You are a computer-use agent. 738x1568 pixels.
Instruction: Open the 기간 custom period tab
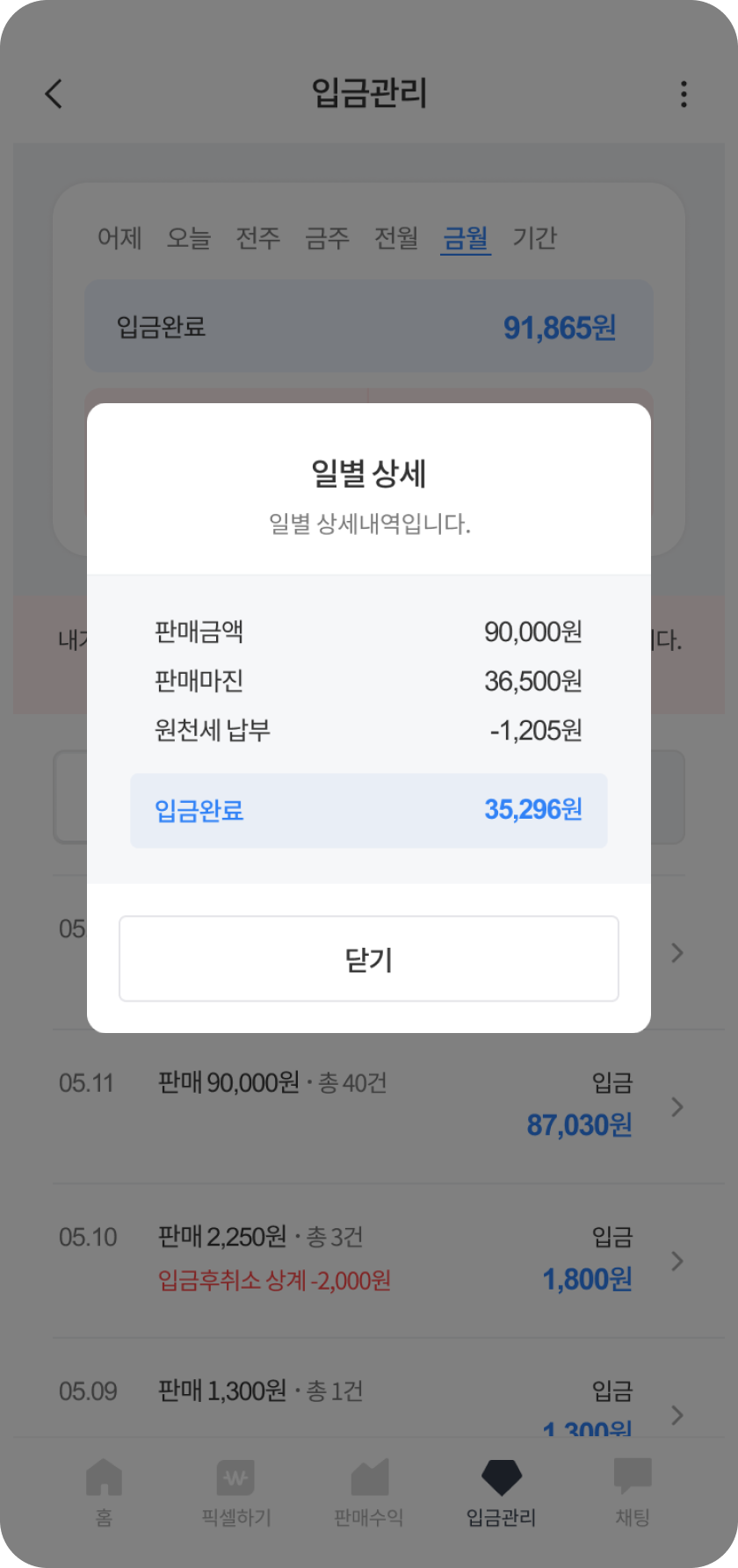pyautogui.click(x=535, y=237)
